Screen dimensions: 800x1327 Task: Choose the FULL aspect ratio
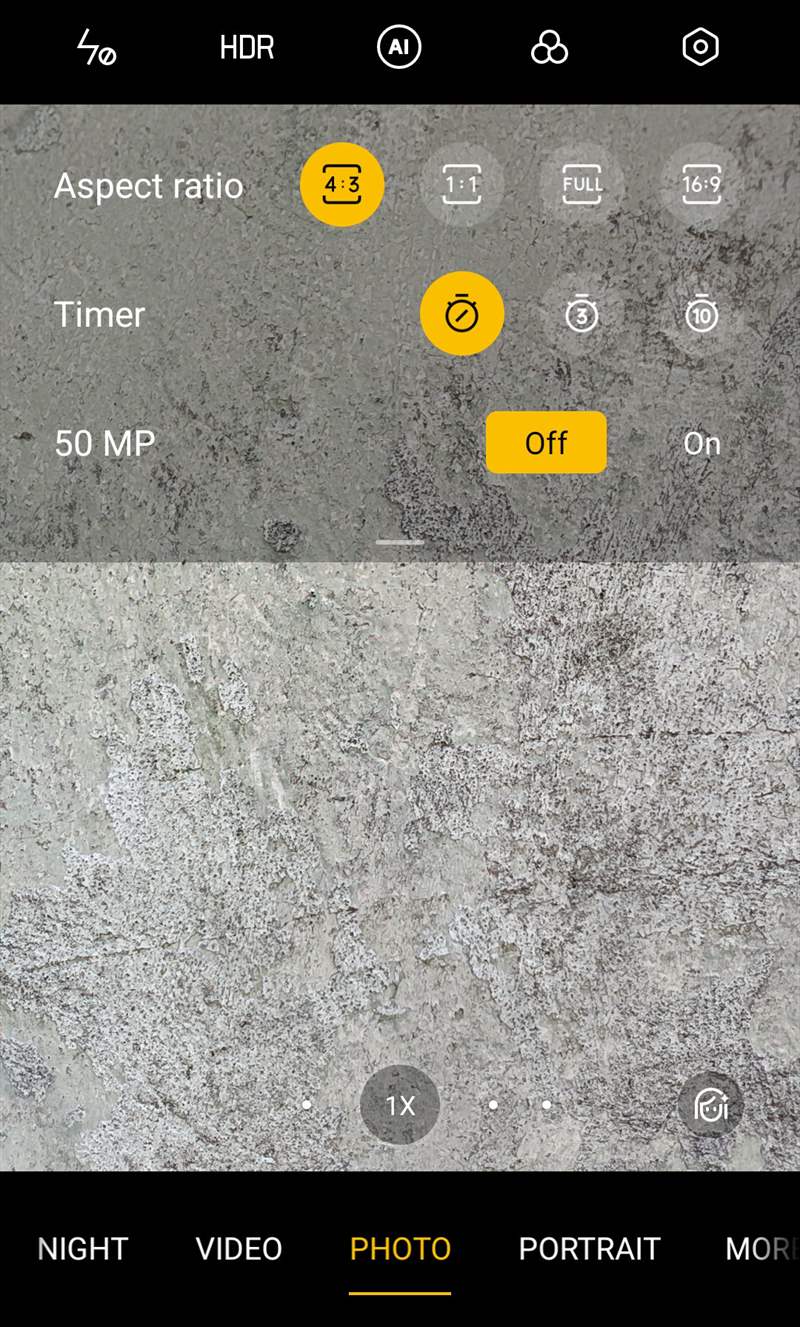pyautogui.click(x=582, y=185)
